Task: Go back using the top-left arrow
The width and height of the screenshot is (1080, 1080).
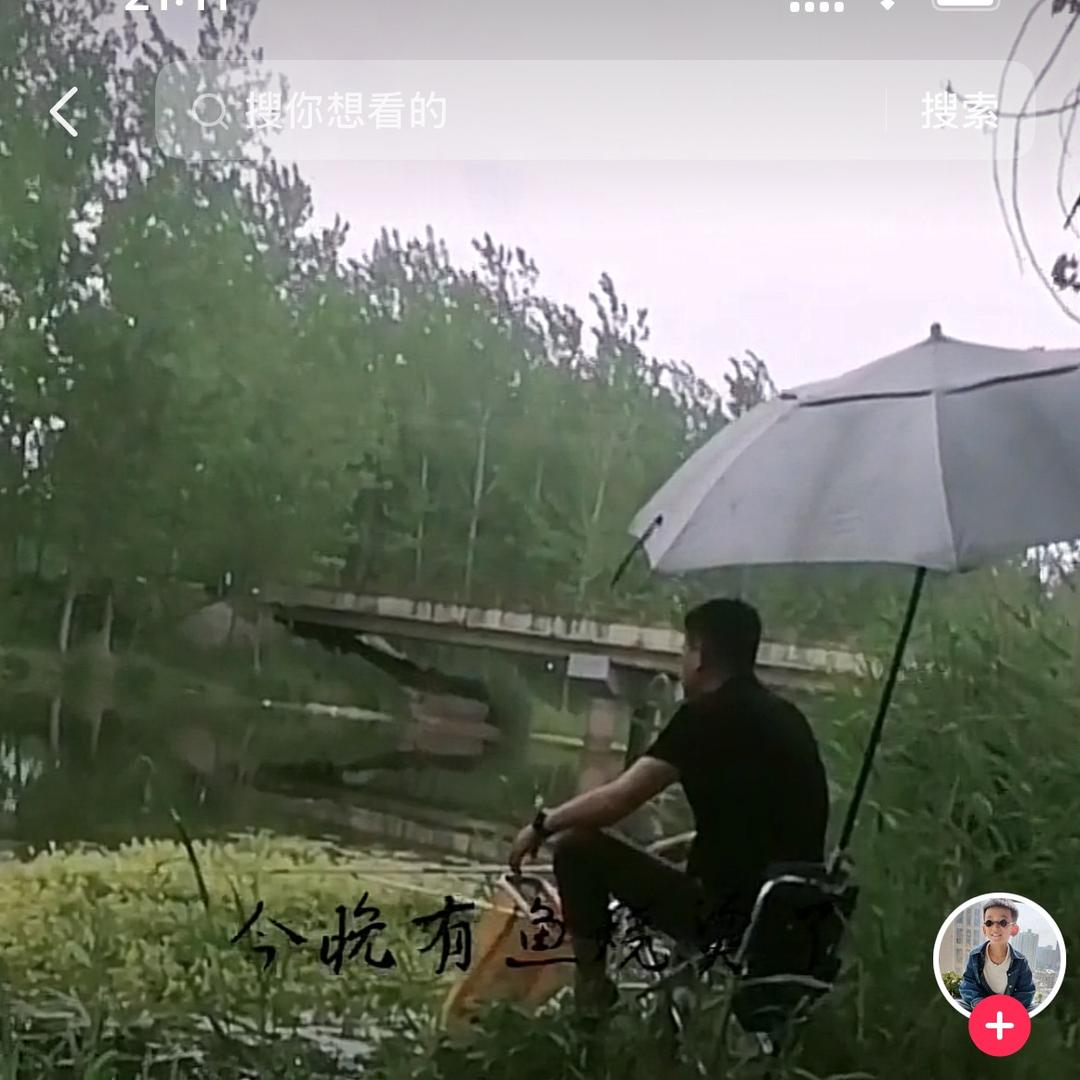Action: point(64,111)
